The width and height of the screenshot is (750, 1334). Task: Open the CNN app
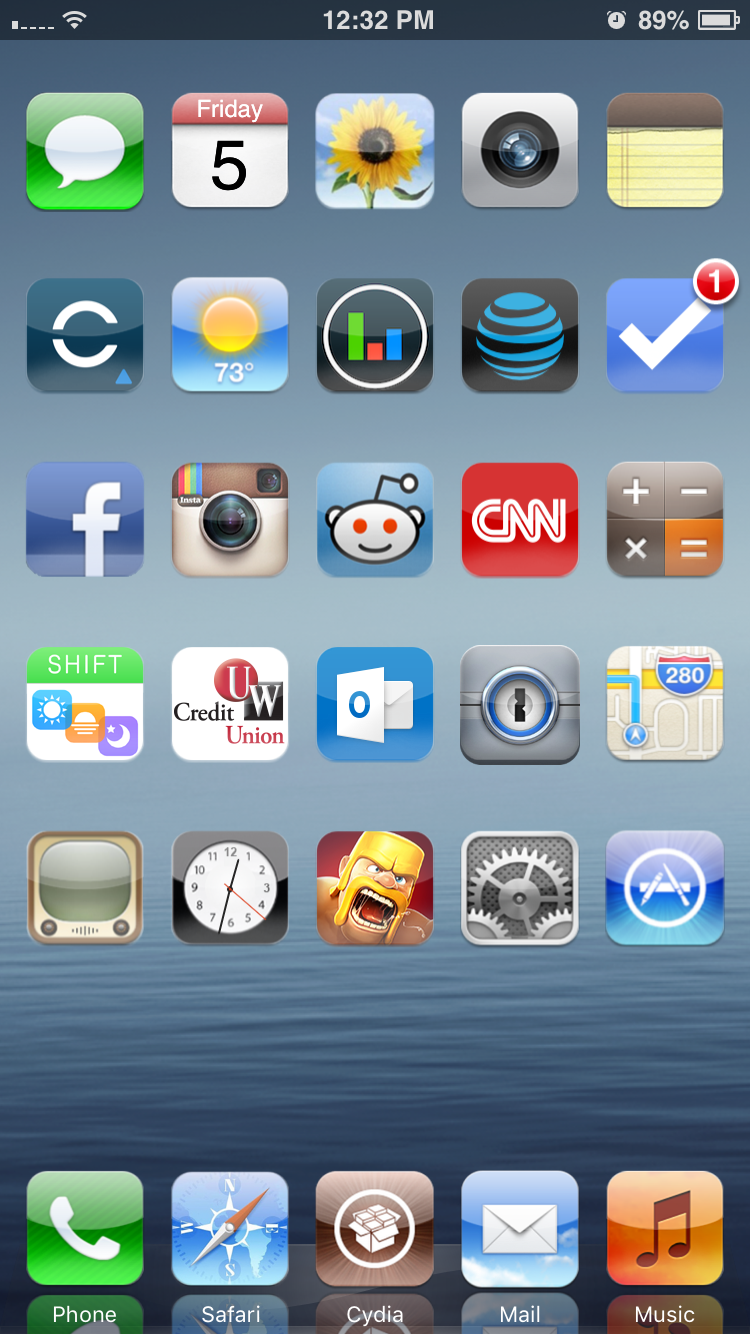coord(520,519)
